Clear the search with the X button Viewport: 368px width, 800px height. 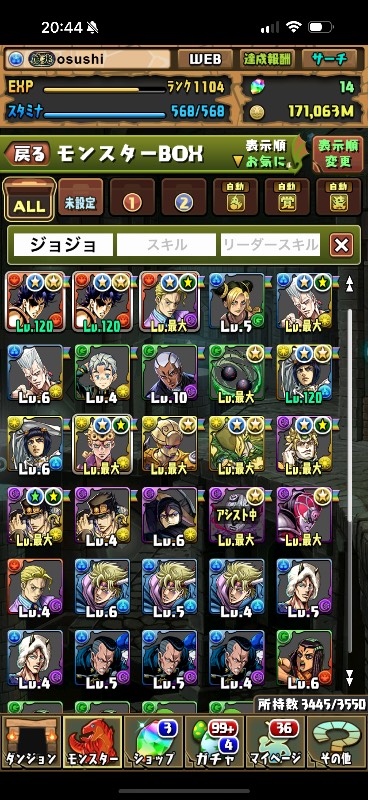tap(341, 245)
